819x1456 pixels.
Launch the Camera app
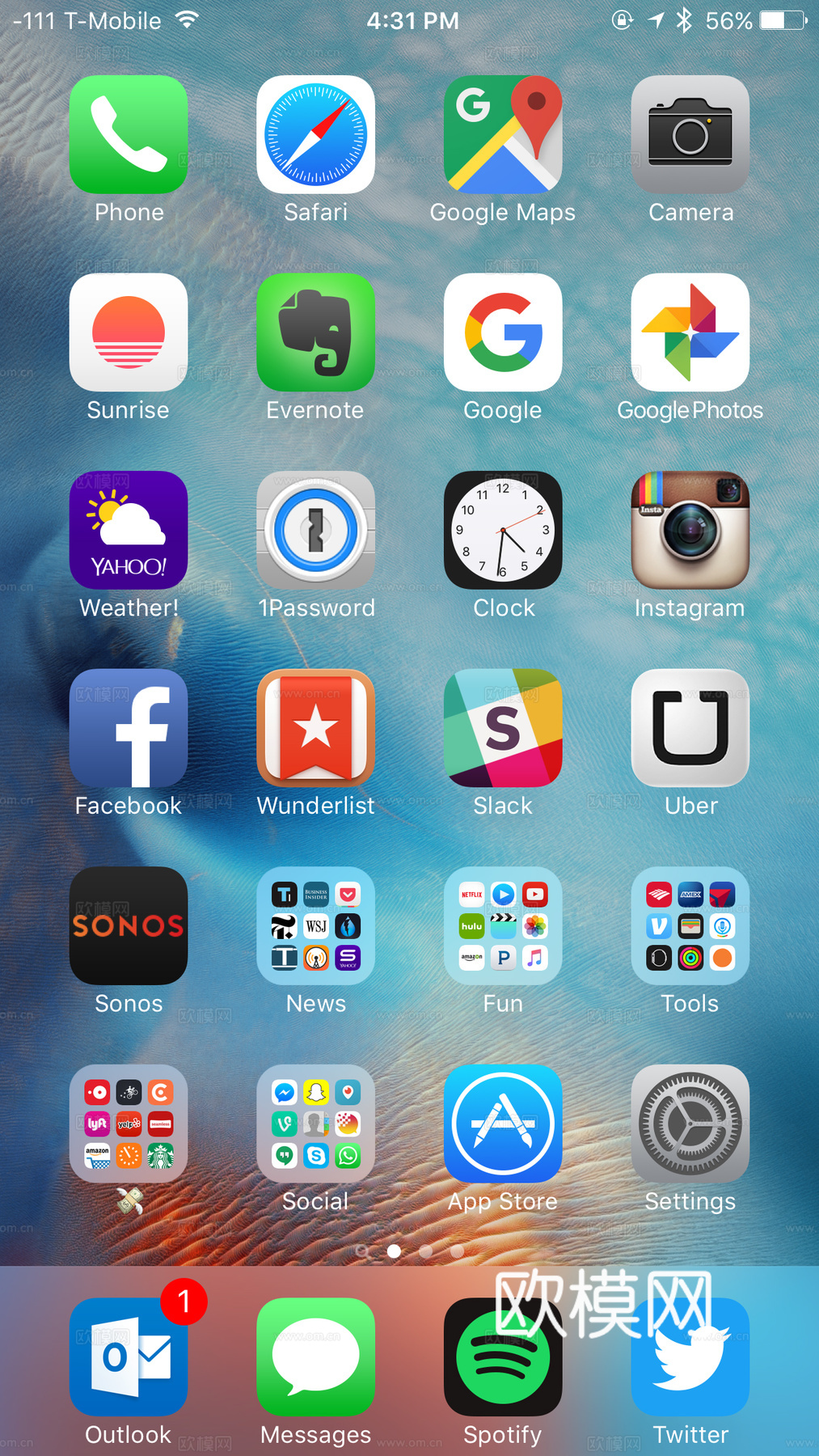click(690, 134)
